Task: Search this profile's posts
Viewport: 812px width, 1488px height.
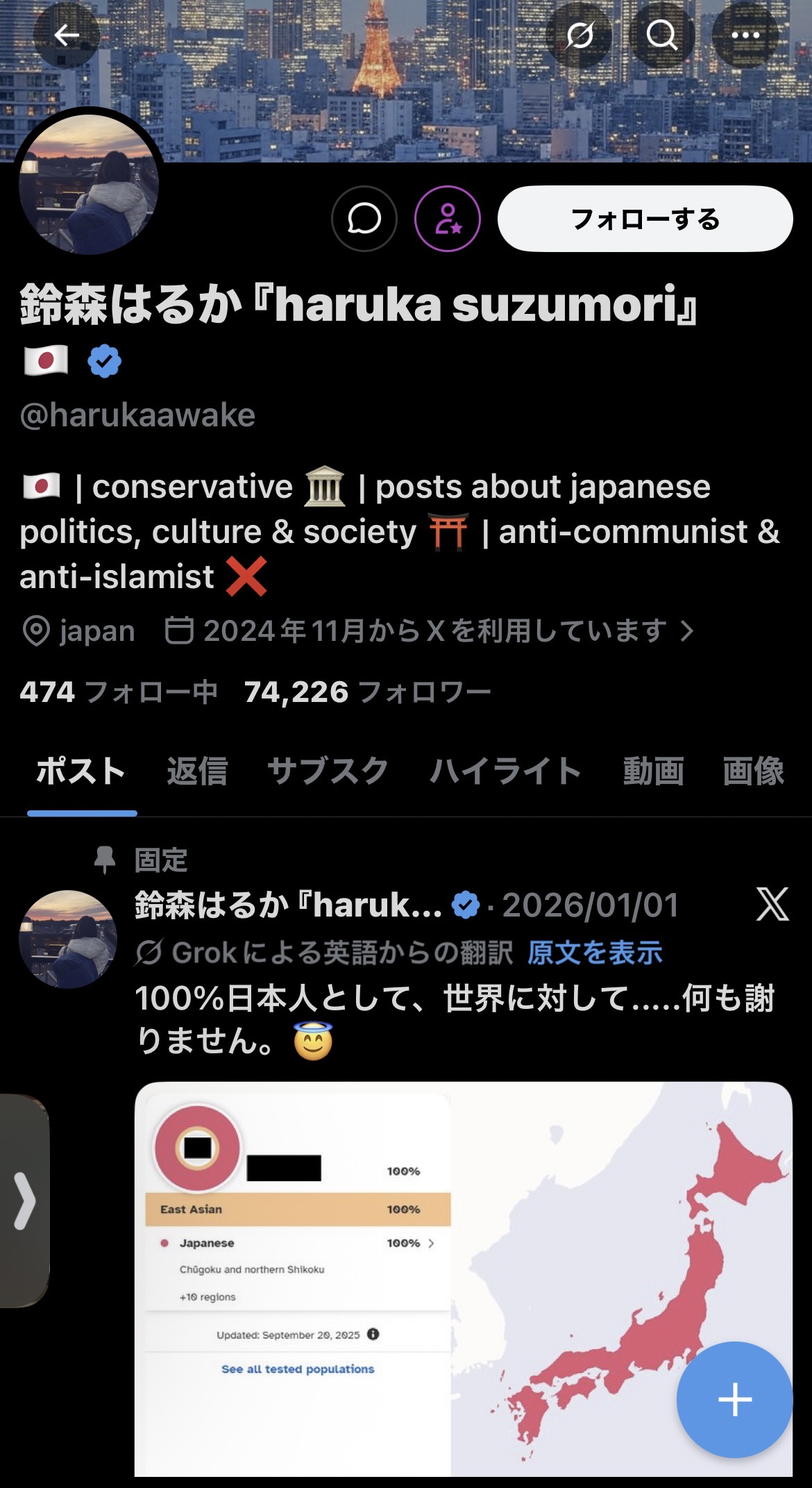Action: coord(662,35)
